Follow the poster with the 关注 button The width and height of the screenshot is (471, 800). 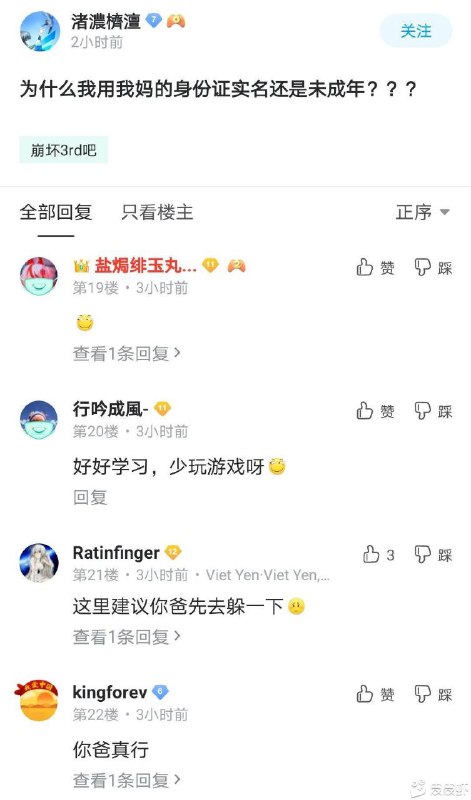(416, 31)
